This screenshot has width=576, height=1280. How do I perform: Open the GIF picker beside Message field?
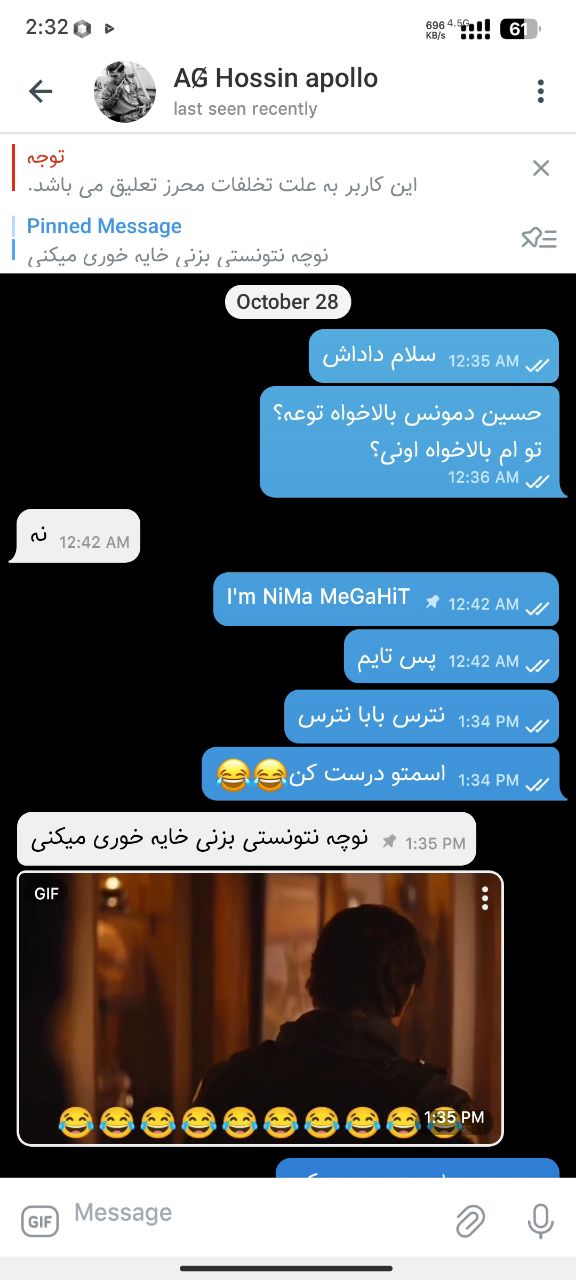point(40,1220)
